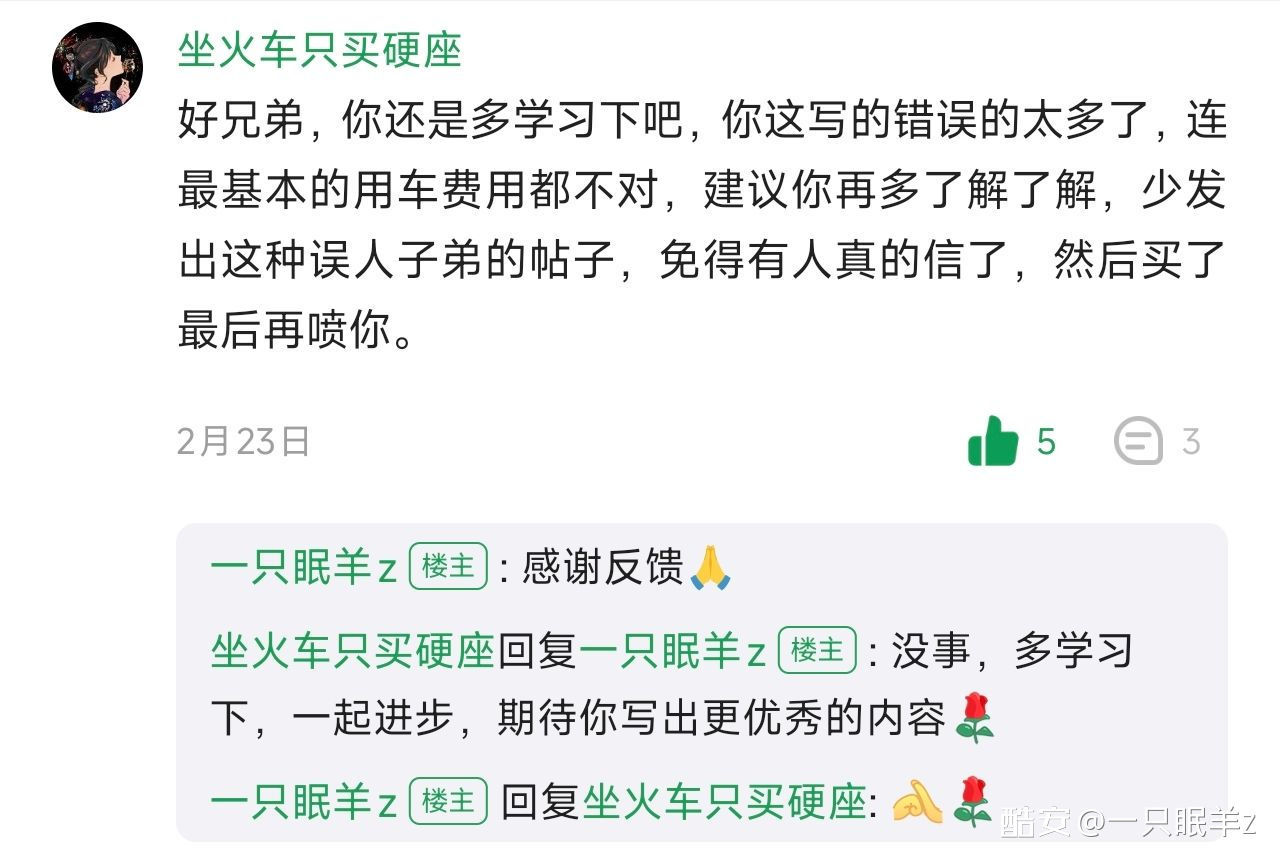
Task: Open 坐火车只买硬座's name starting the 没事 reply
Action: [x=352, y=651]
